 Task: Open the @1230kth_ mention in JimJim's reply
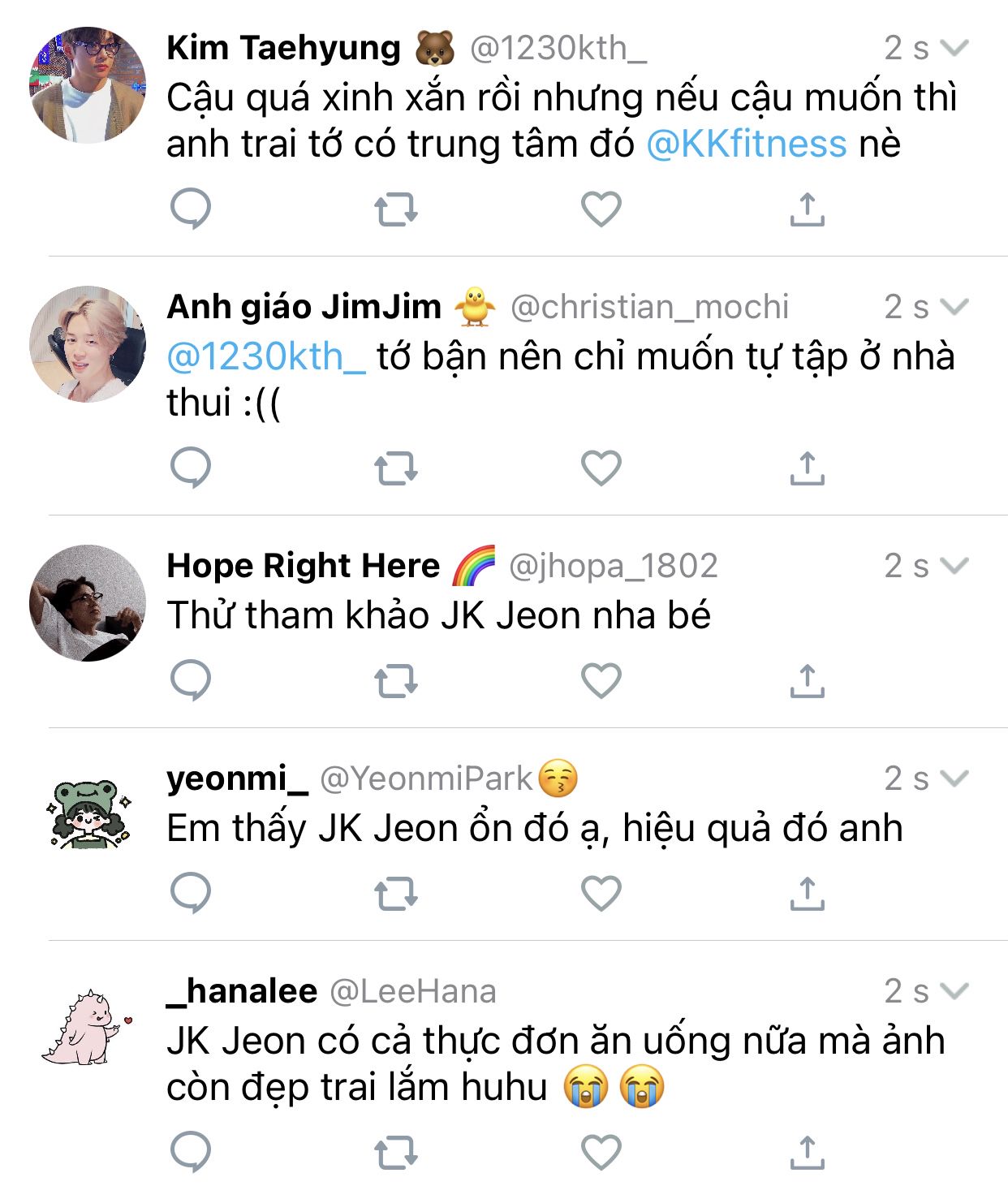point(266,356)
